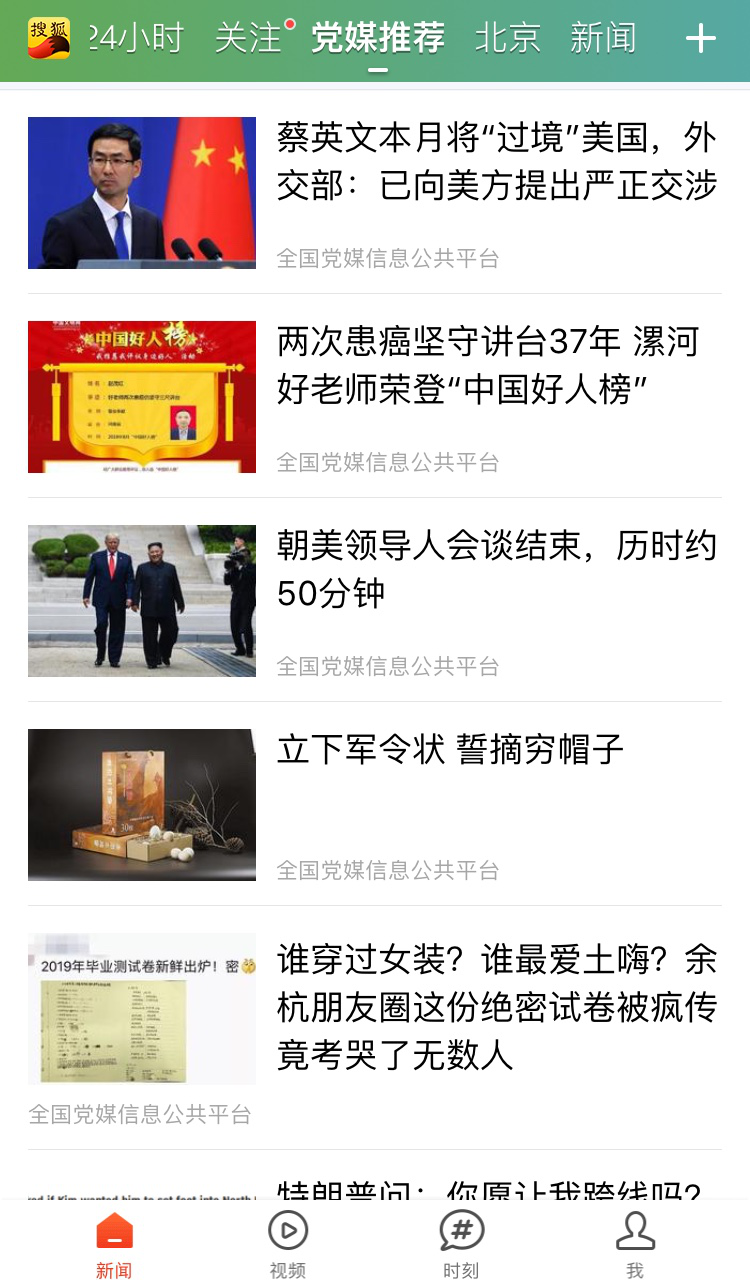Switch to the 时刻 tab
Viewport: 750px width, 1288px height.
[461, 1243]
